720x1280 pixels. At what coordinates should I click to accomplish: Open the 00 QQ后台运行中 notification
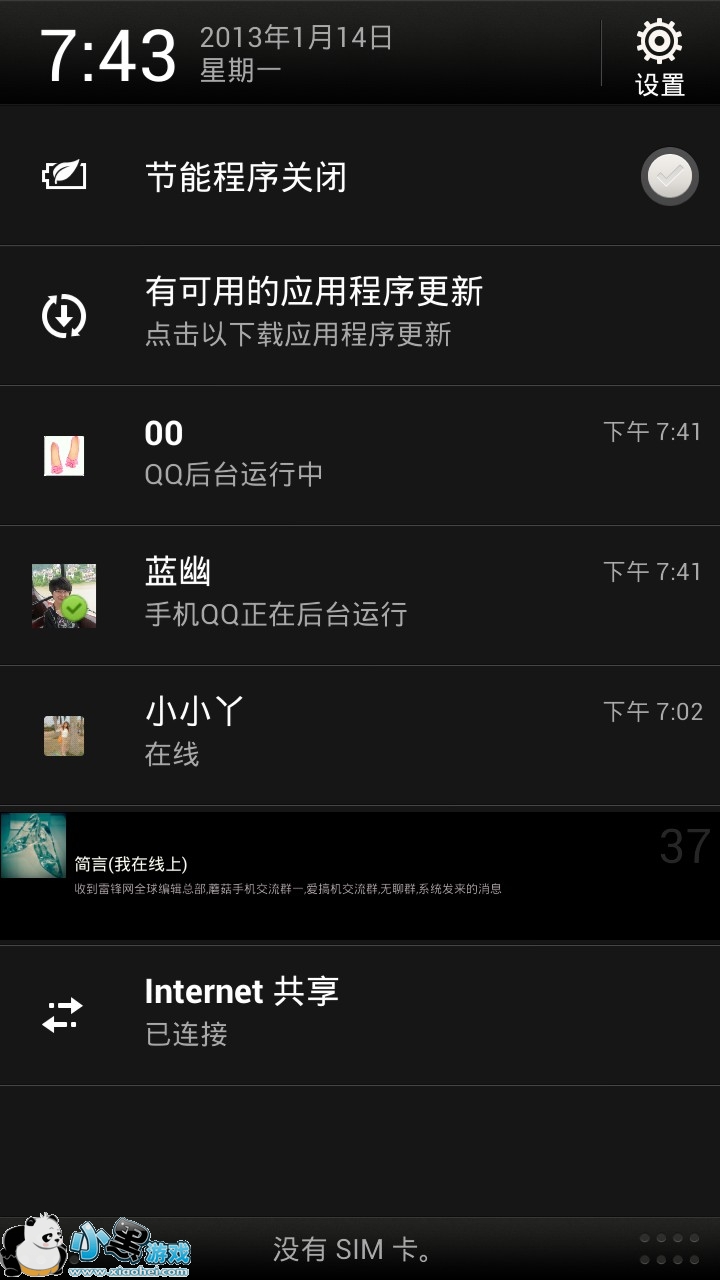tap(360, 455)
